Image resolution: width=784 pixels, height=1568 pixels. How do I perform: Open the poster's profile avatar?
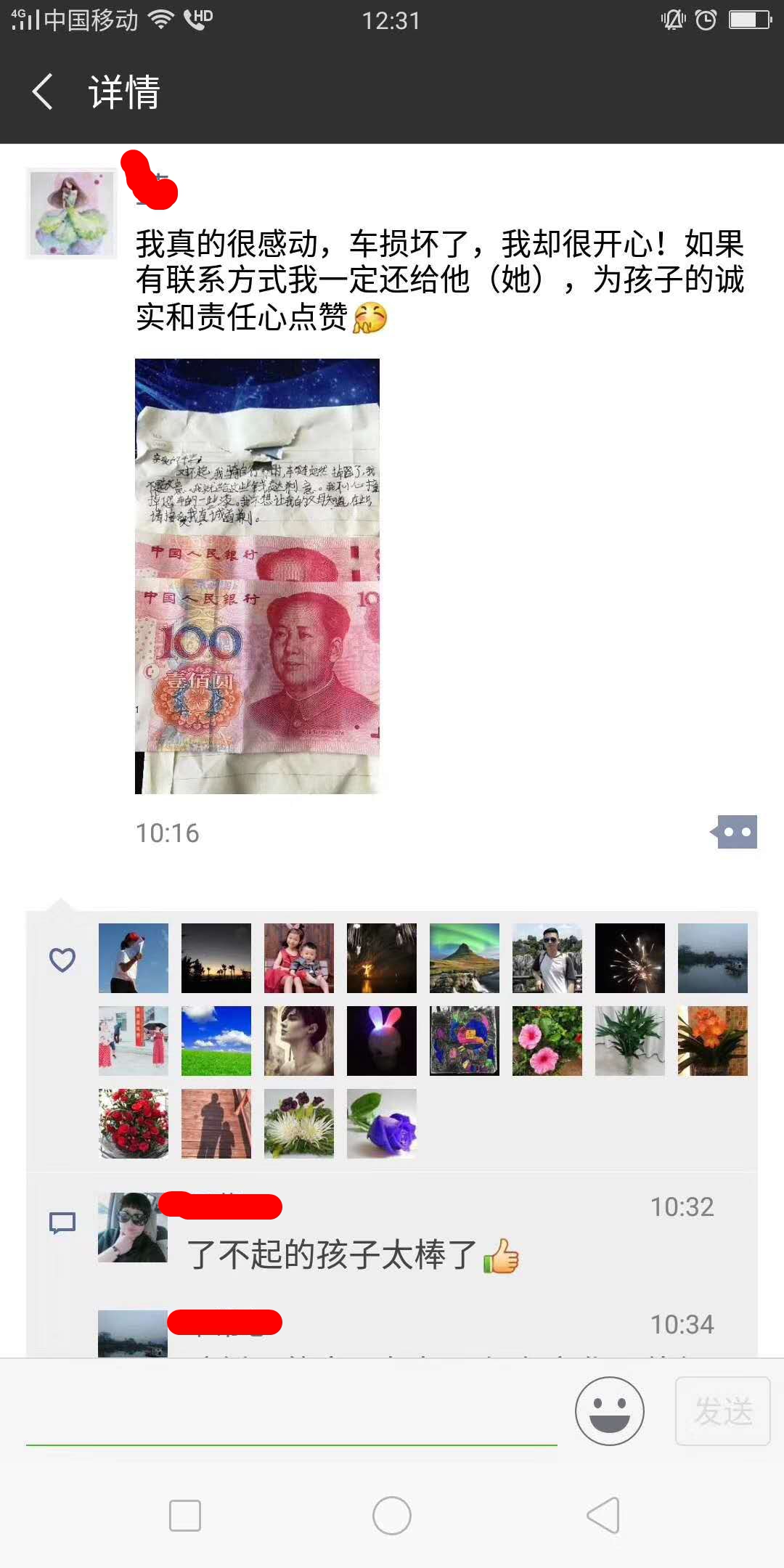pos(71,213)
